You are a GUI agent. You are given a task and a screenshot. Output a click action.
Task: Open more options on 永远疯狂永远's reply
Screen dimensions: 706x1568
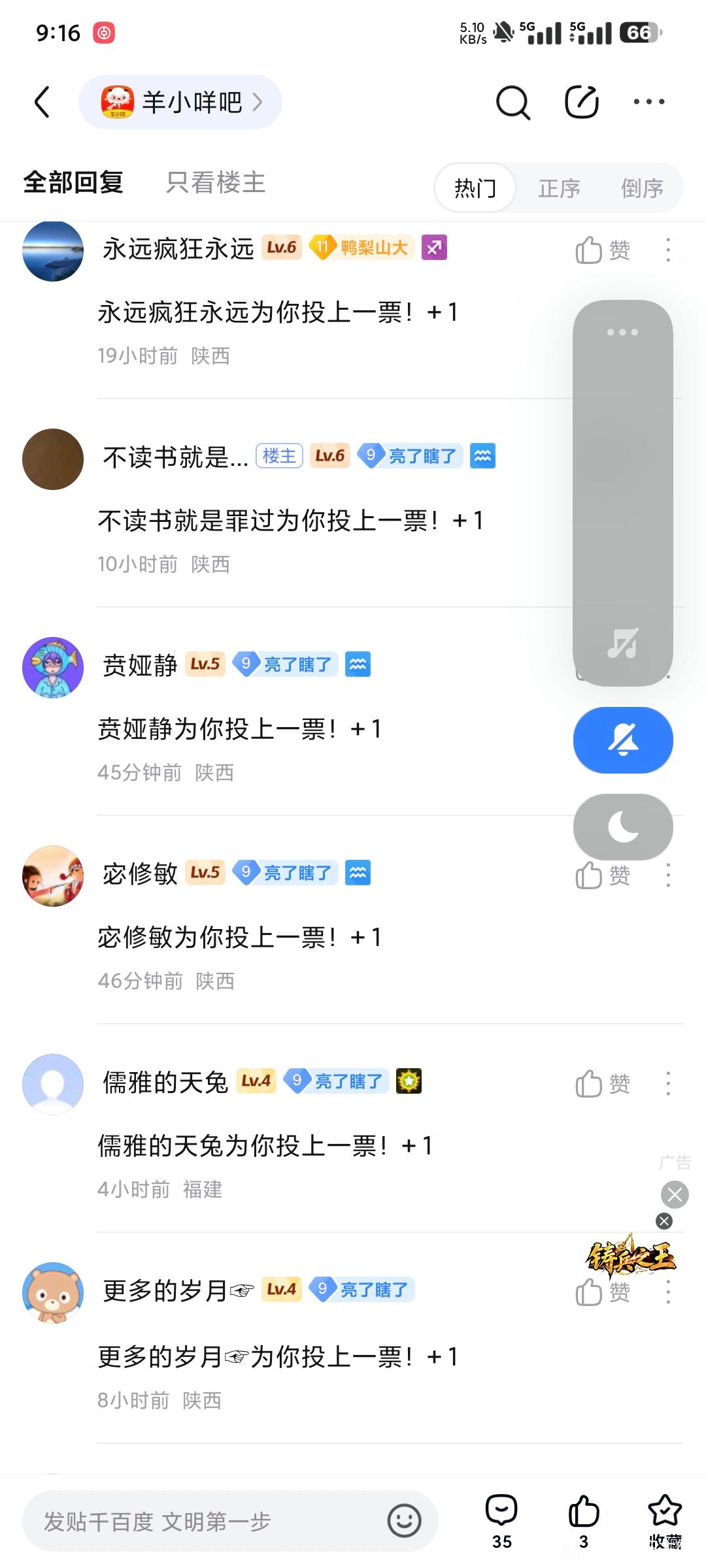click(667, 250)
